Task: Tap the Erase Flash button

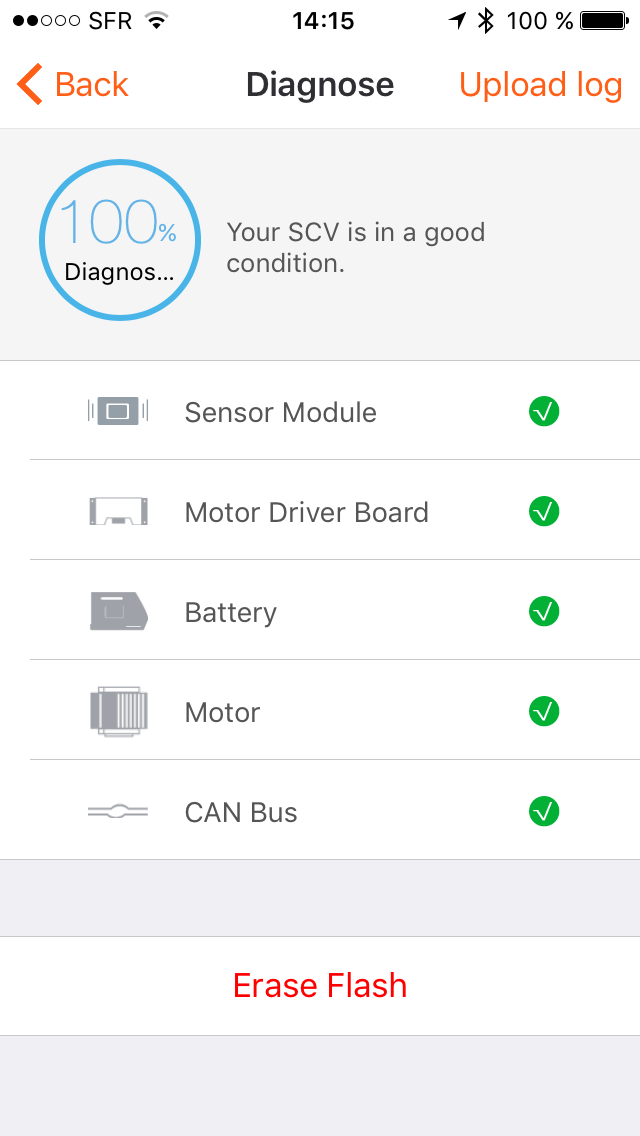Action: point(320,985)
